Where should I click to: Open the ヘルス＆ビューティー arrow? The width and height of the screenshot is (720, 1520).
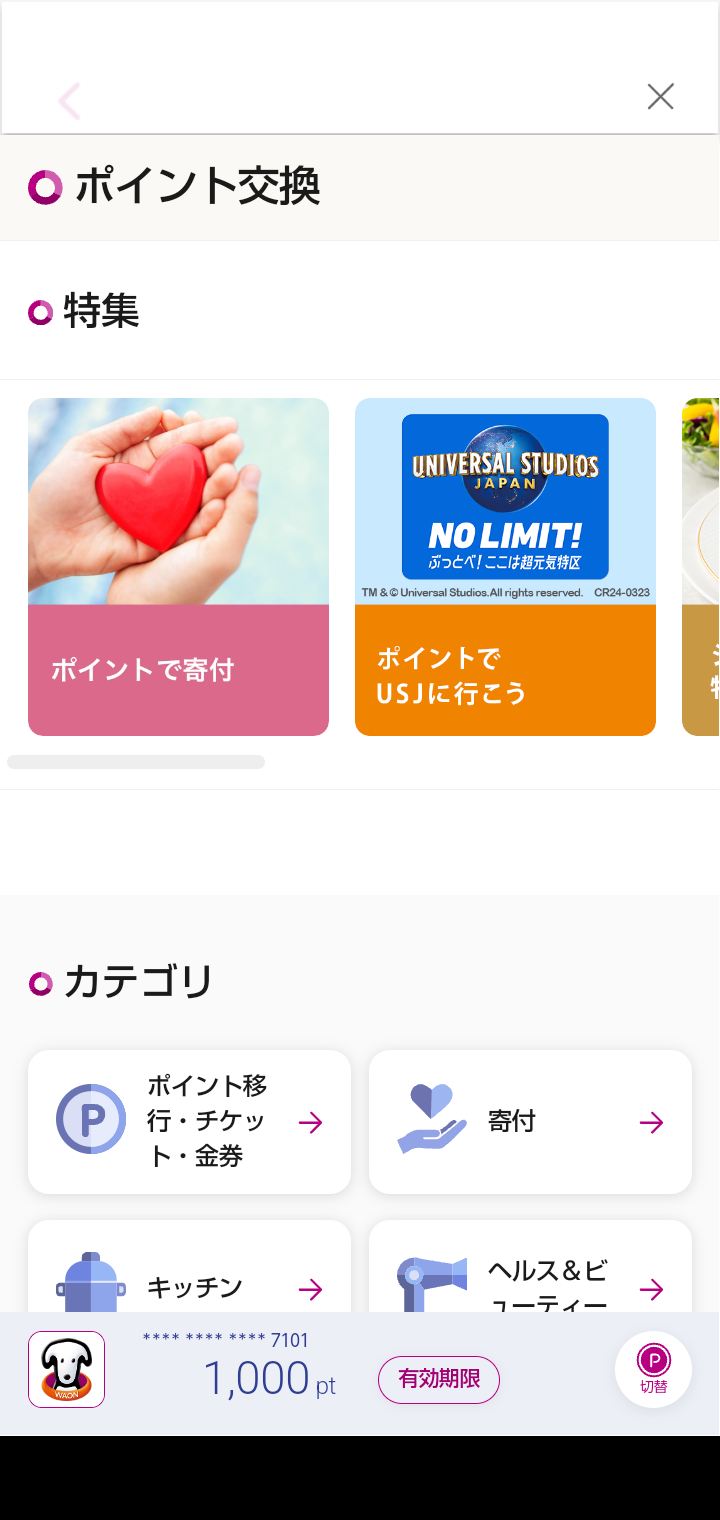pos(652,1289)
